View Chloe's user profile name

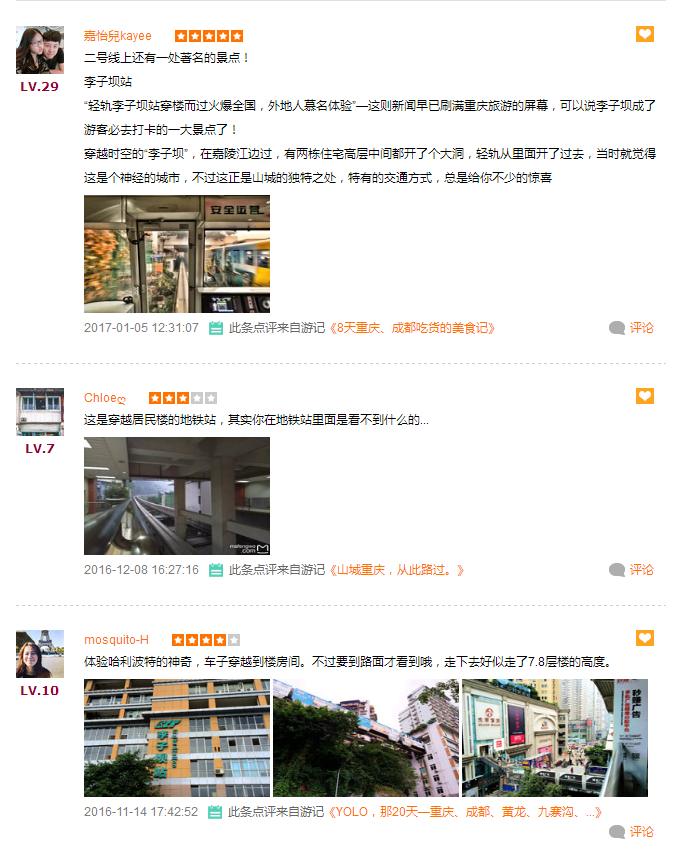[x=105, y=398]
